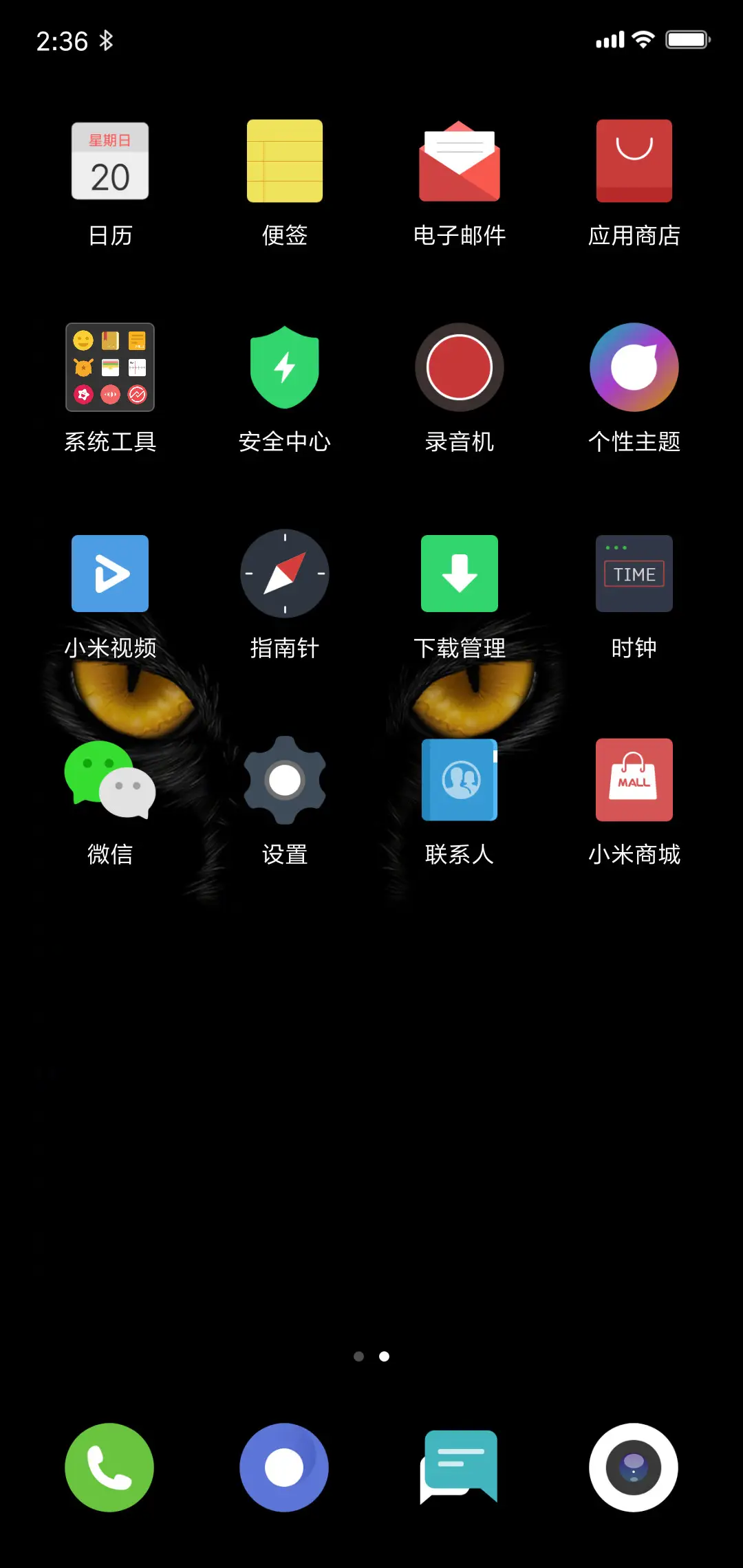
Task: Open the 时钟 clock app
Action: pos(634,574)
